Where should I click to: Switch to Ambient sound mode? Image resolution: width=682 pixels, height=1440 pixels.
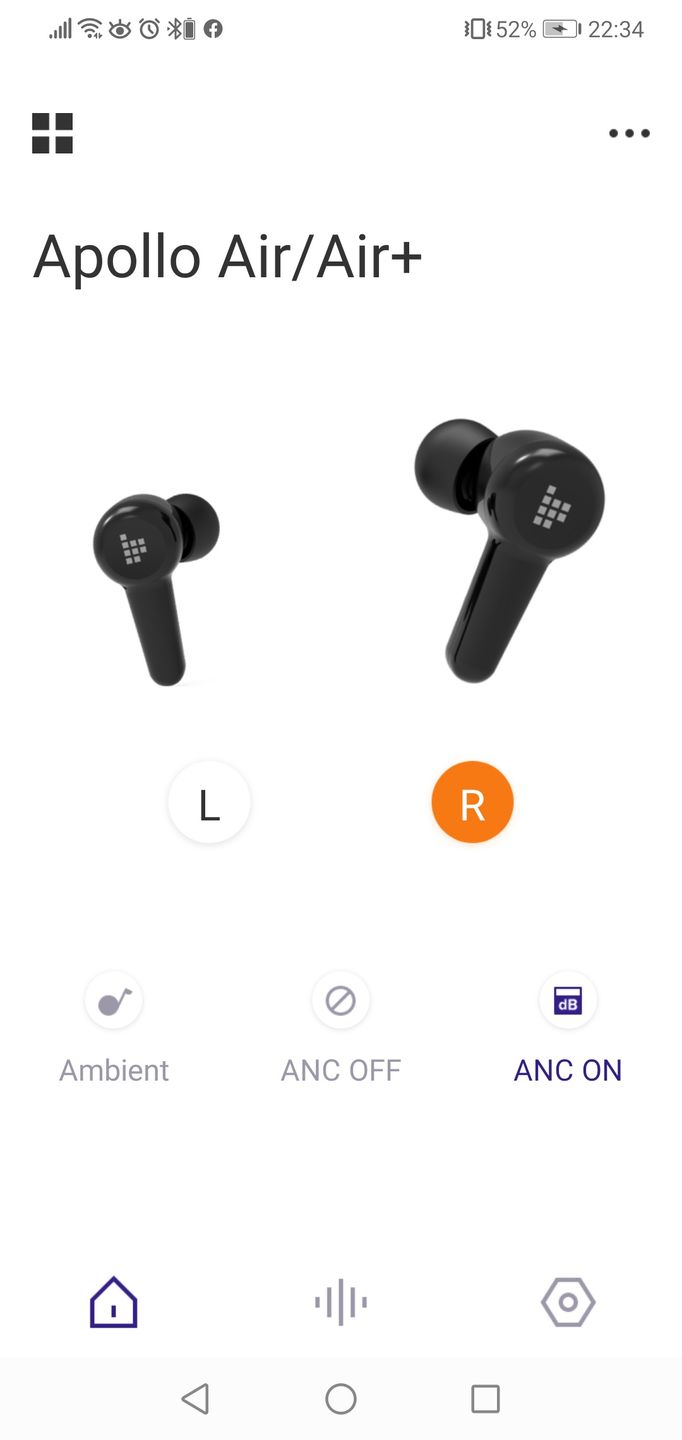coord(114,1001)
